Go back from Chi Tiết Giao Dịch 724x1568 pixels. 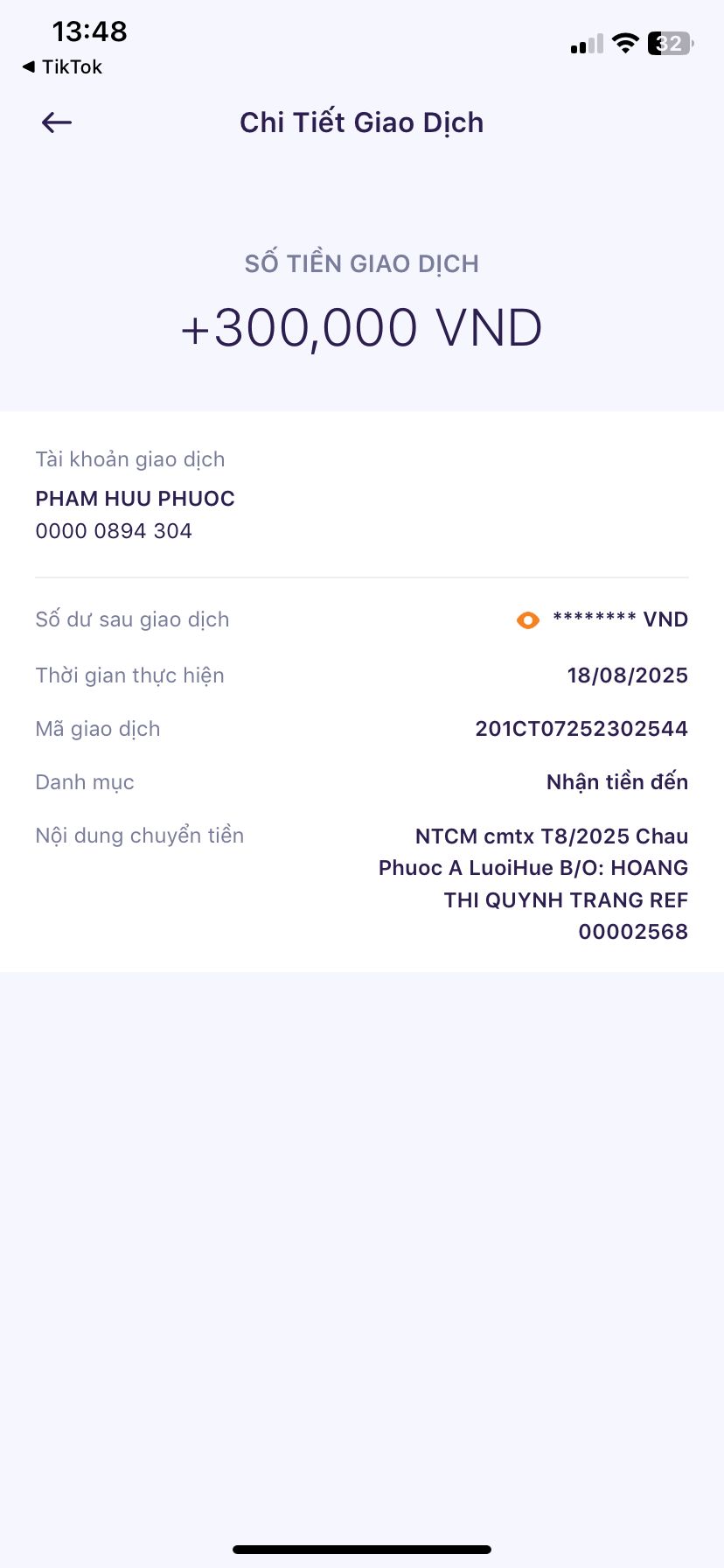click(57, 122)
